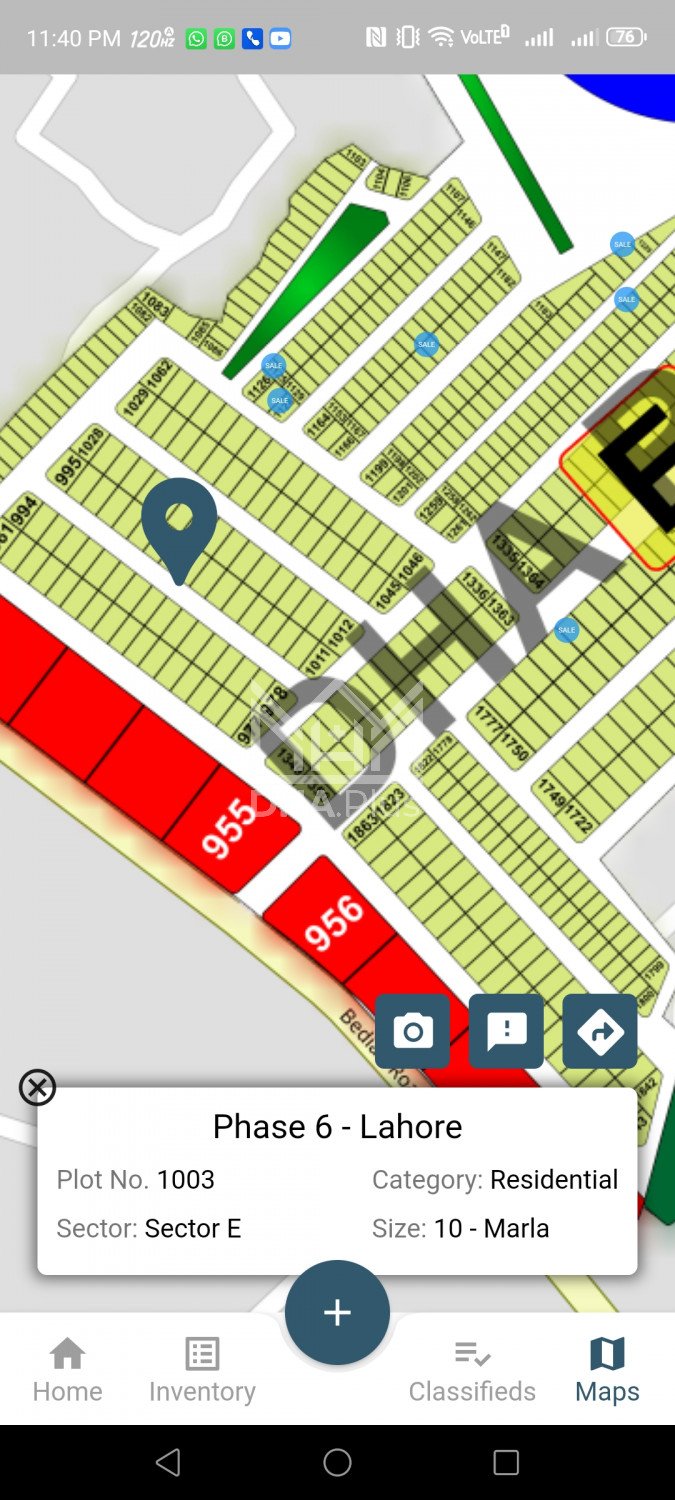The image size is (675, 1500).
Task: Go back using the system back button
Action: (x=168, y=1462)
